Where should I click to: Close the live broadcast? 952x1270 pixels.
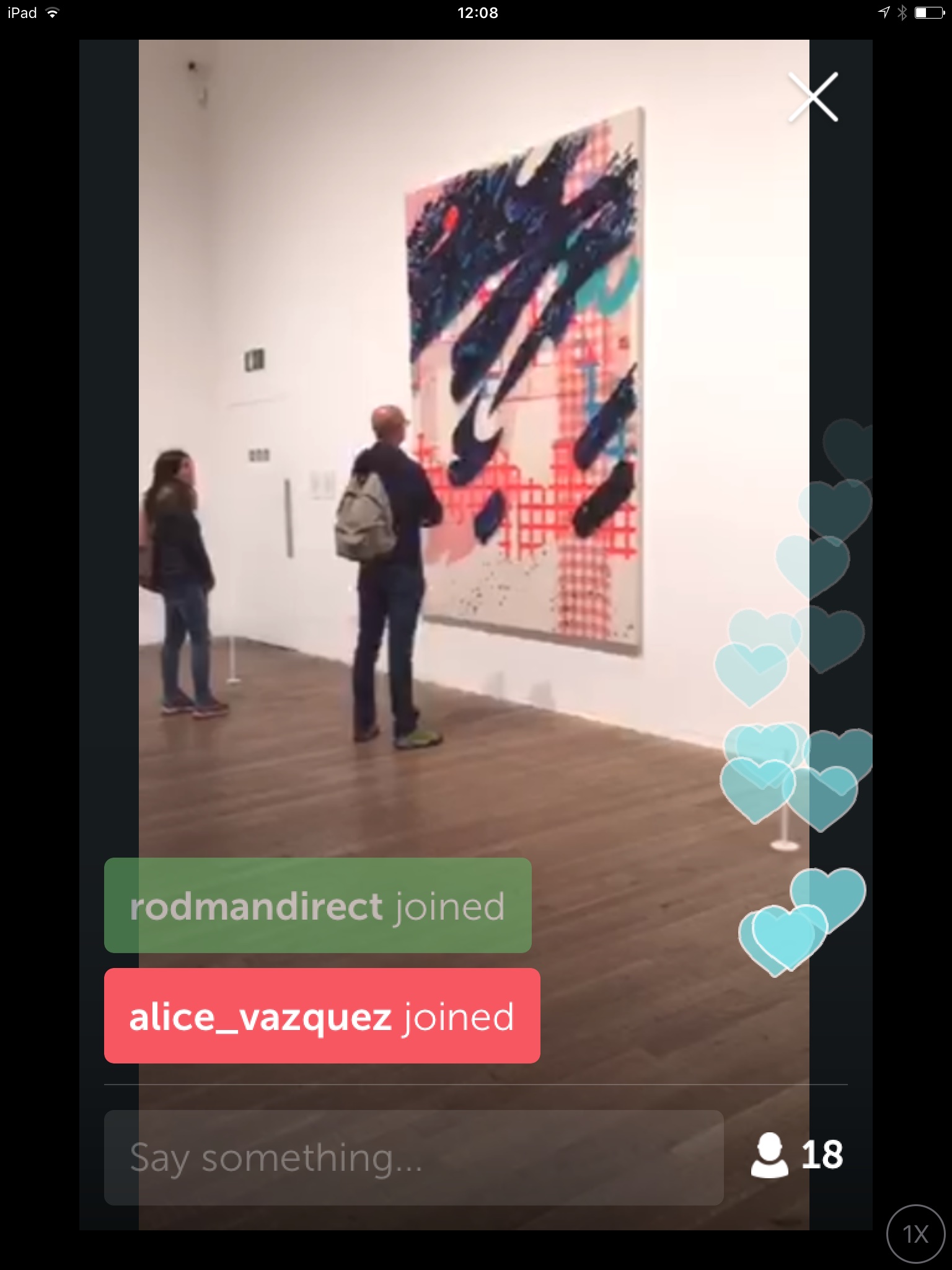coord(813,97)
